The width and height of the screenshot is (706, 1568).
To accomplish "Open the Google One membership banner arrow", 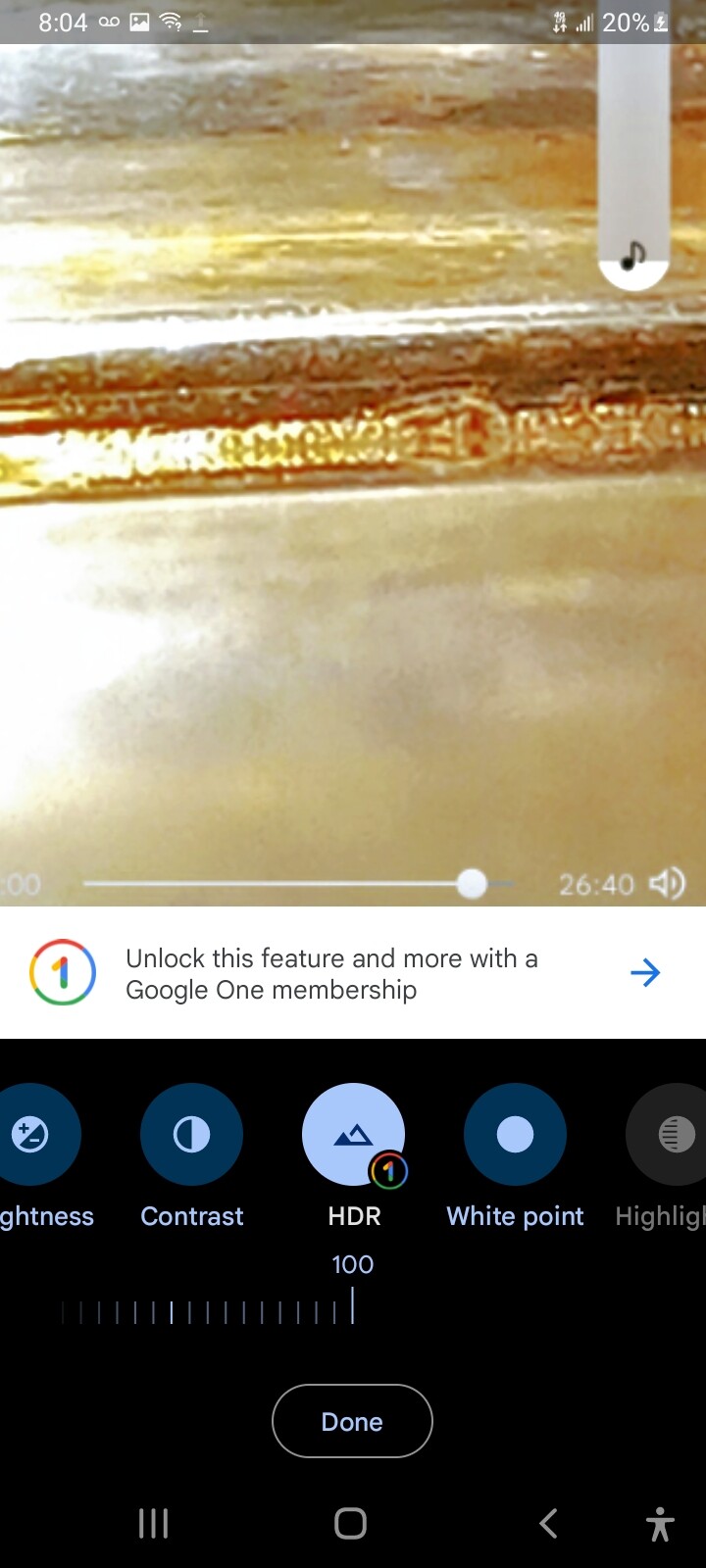I will (x=644, y=973).
